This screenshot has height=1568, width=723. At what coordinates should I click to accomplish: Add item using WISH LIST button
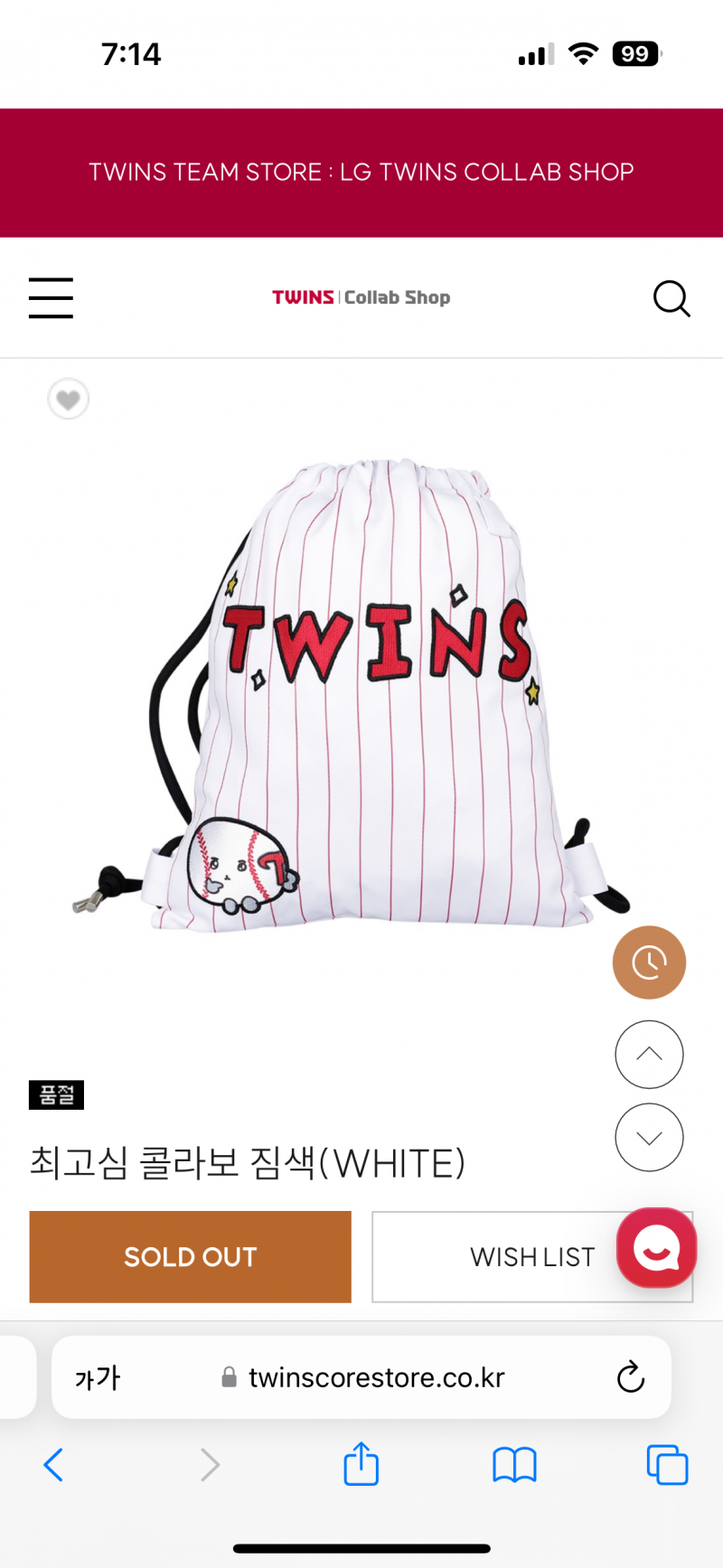pos(532,1257)
